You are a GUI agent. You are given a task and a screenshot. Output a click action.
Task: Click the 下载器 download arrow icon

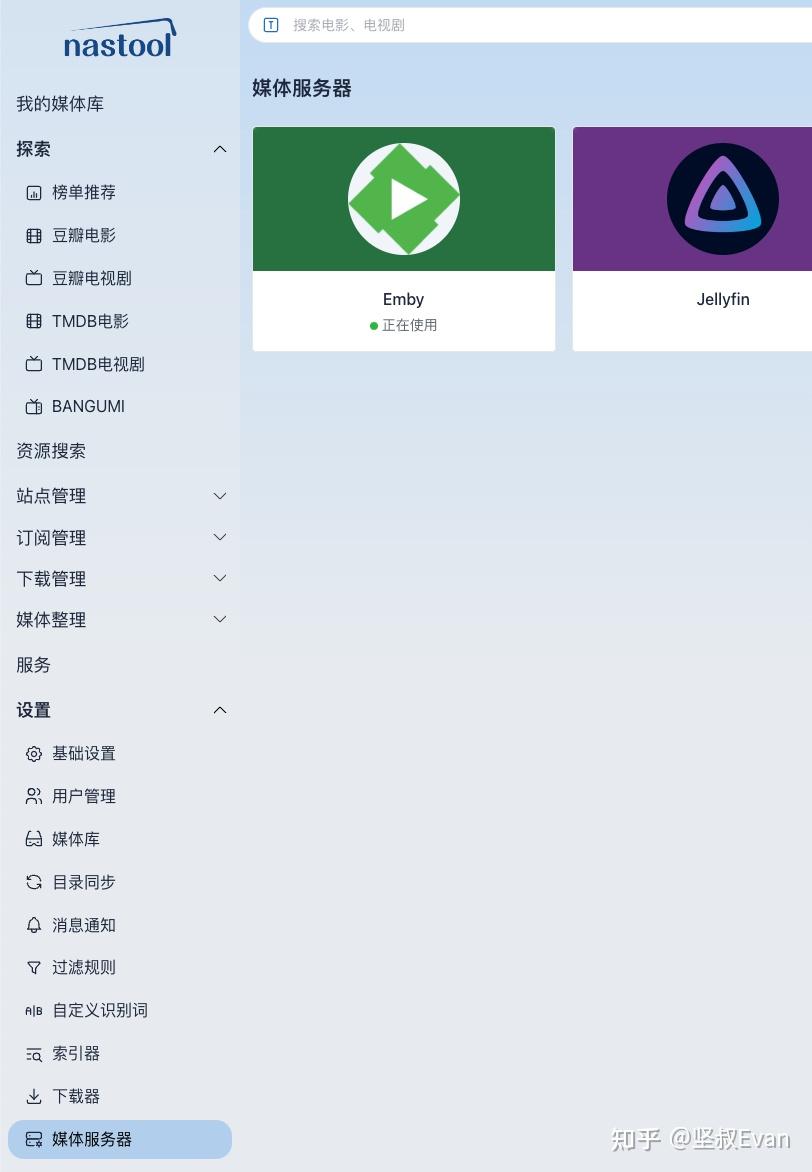click(x=33, y=1096)
